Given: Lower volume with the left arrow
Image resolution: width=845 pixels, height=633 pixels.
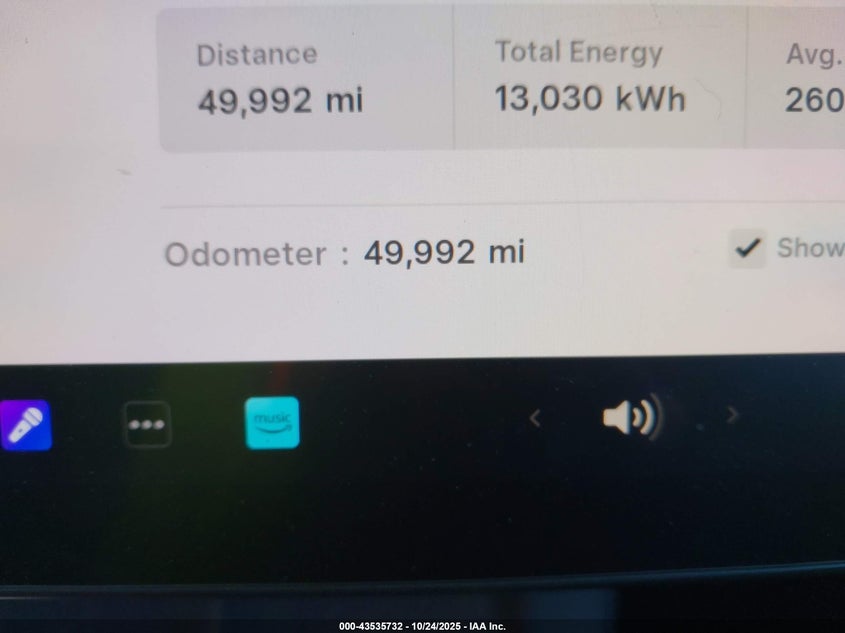Looking at the screenshot, I should click(x=535, y=418).
